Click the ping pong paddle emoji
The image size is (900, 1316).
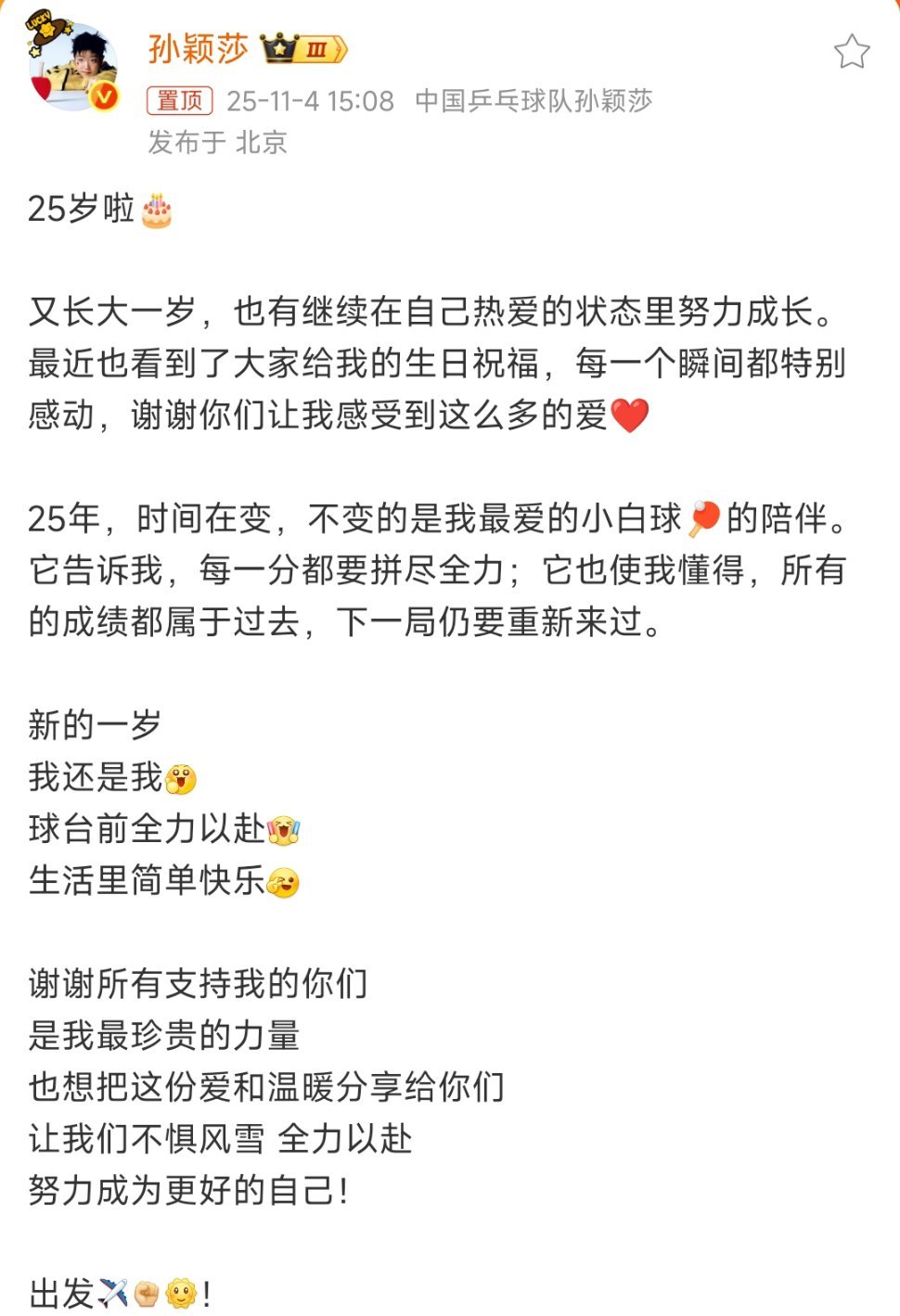coord(706,519)
